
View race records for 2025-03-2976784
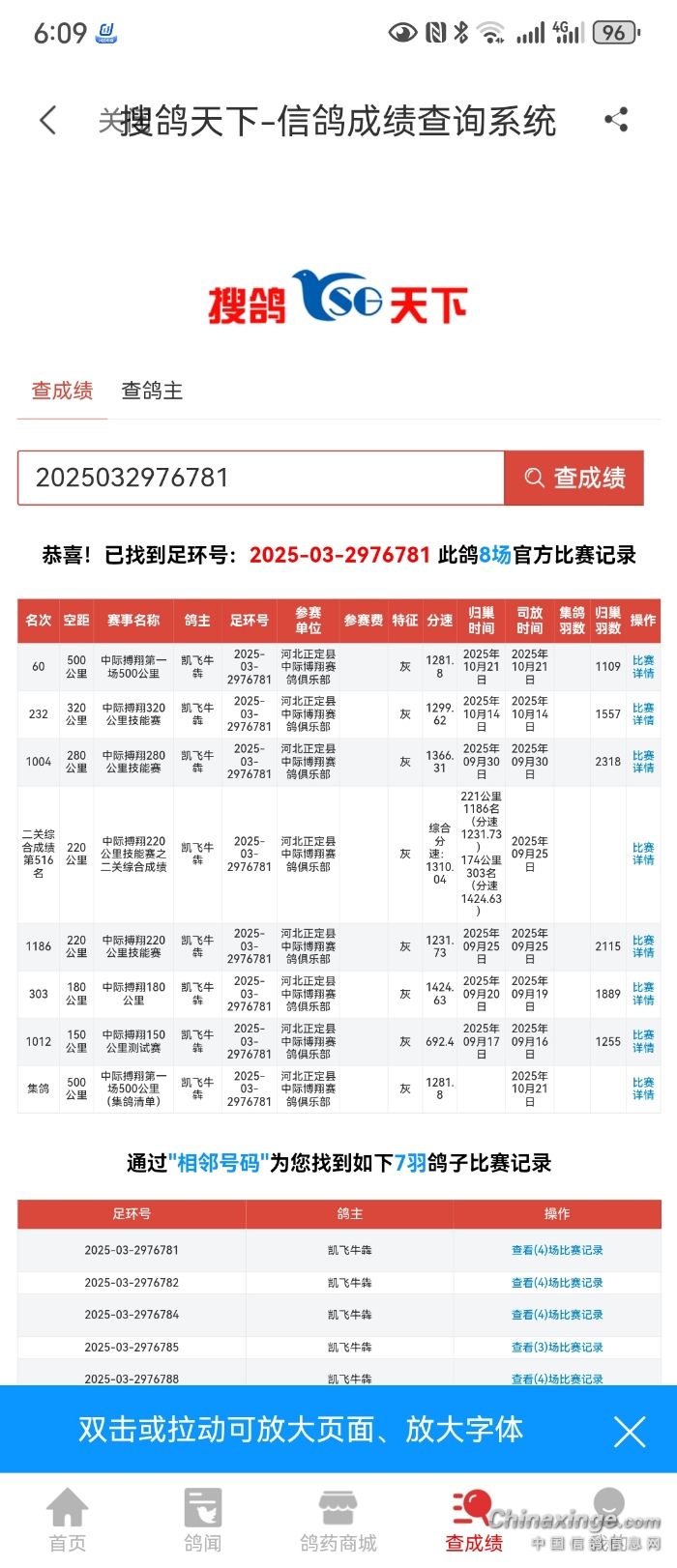pyautogui.click(x=557, y=1315)
